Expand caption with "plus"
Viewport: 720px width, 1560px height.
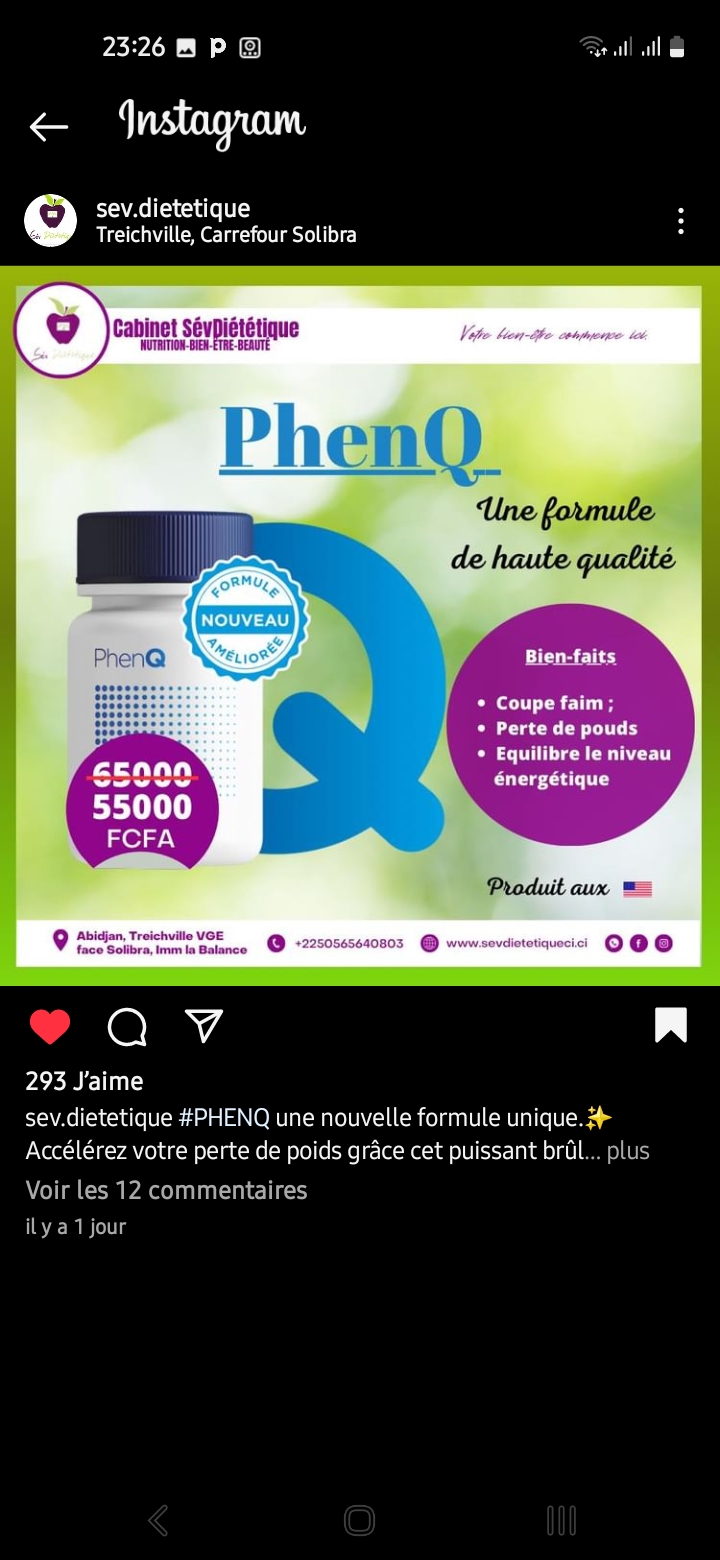628,1151
